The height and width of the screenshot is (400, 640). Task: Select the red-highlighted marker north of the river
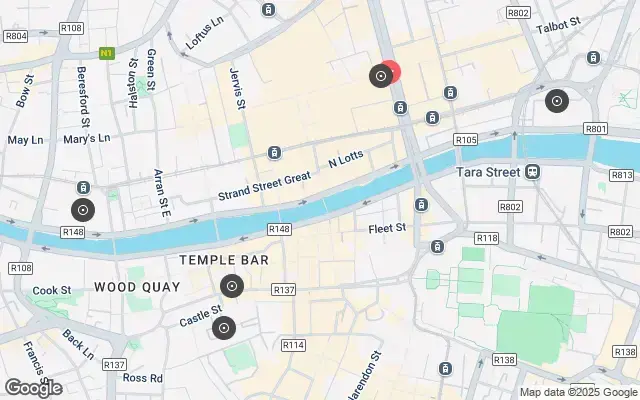point(381,75)
